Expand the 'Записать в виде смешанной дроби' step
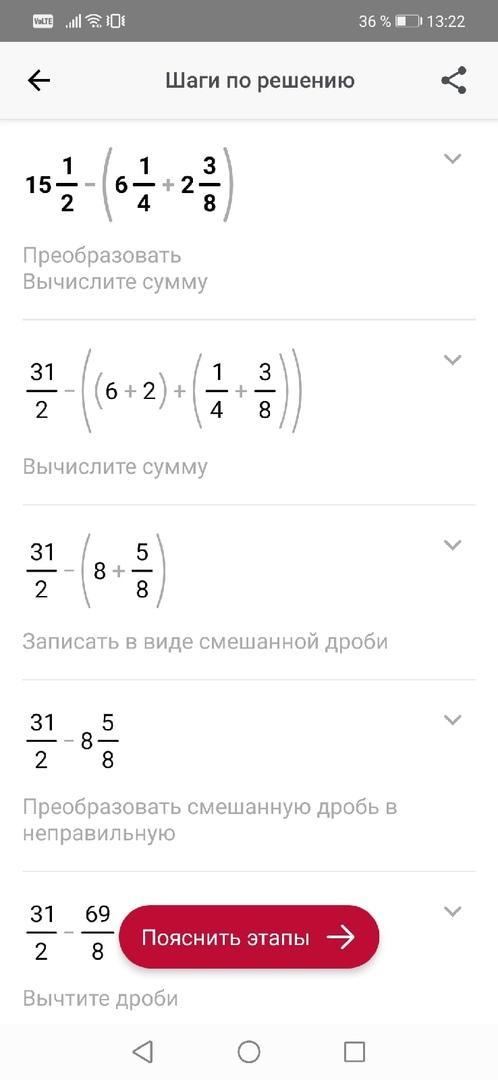This screenshot has height=1080, width=498. click(453, 545)
